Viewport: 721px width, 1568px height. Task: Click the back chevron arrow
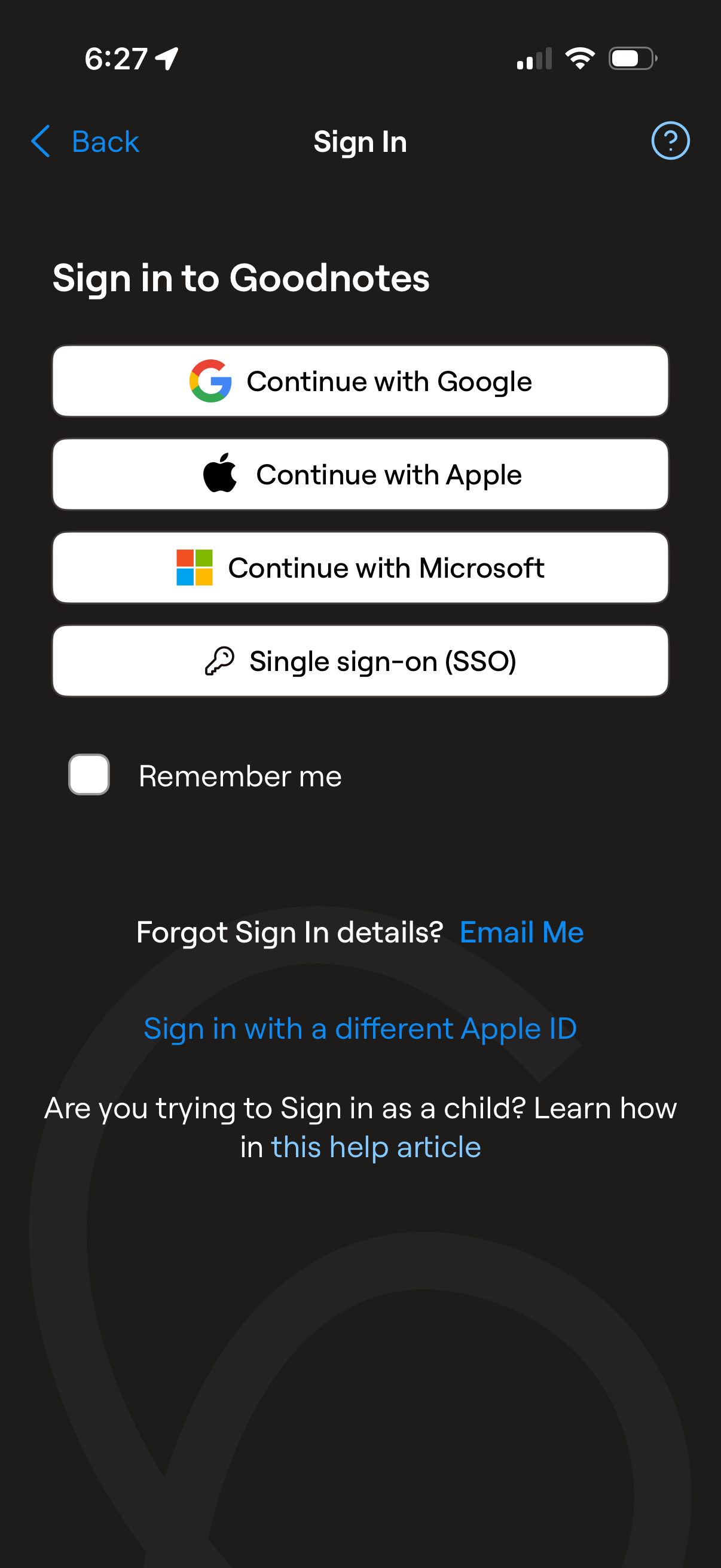39,142
